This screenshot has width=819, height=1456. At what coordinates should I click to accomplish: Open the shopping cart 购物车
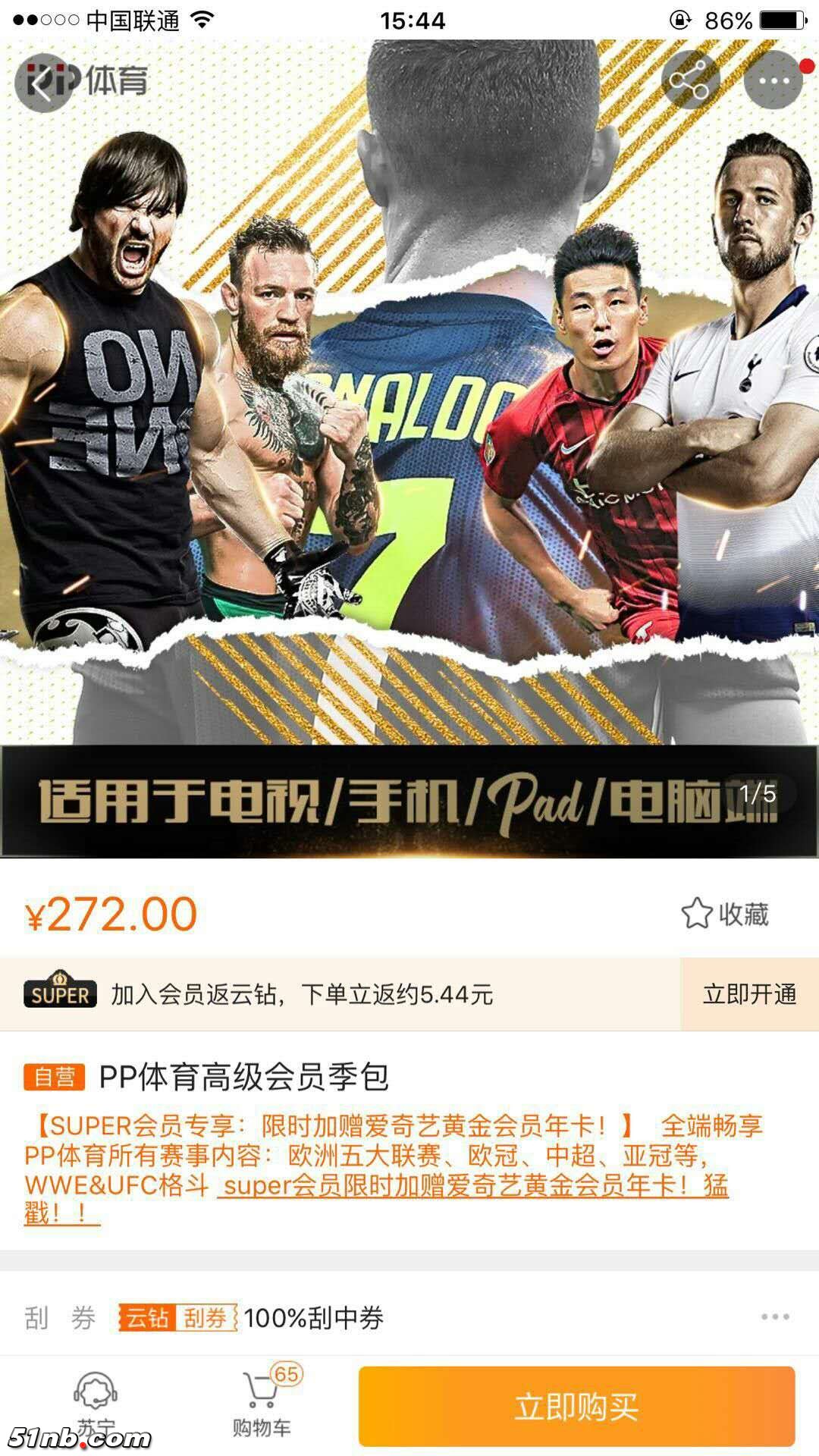(x=262, y=1402)
